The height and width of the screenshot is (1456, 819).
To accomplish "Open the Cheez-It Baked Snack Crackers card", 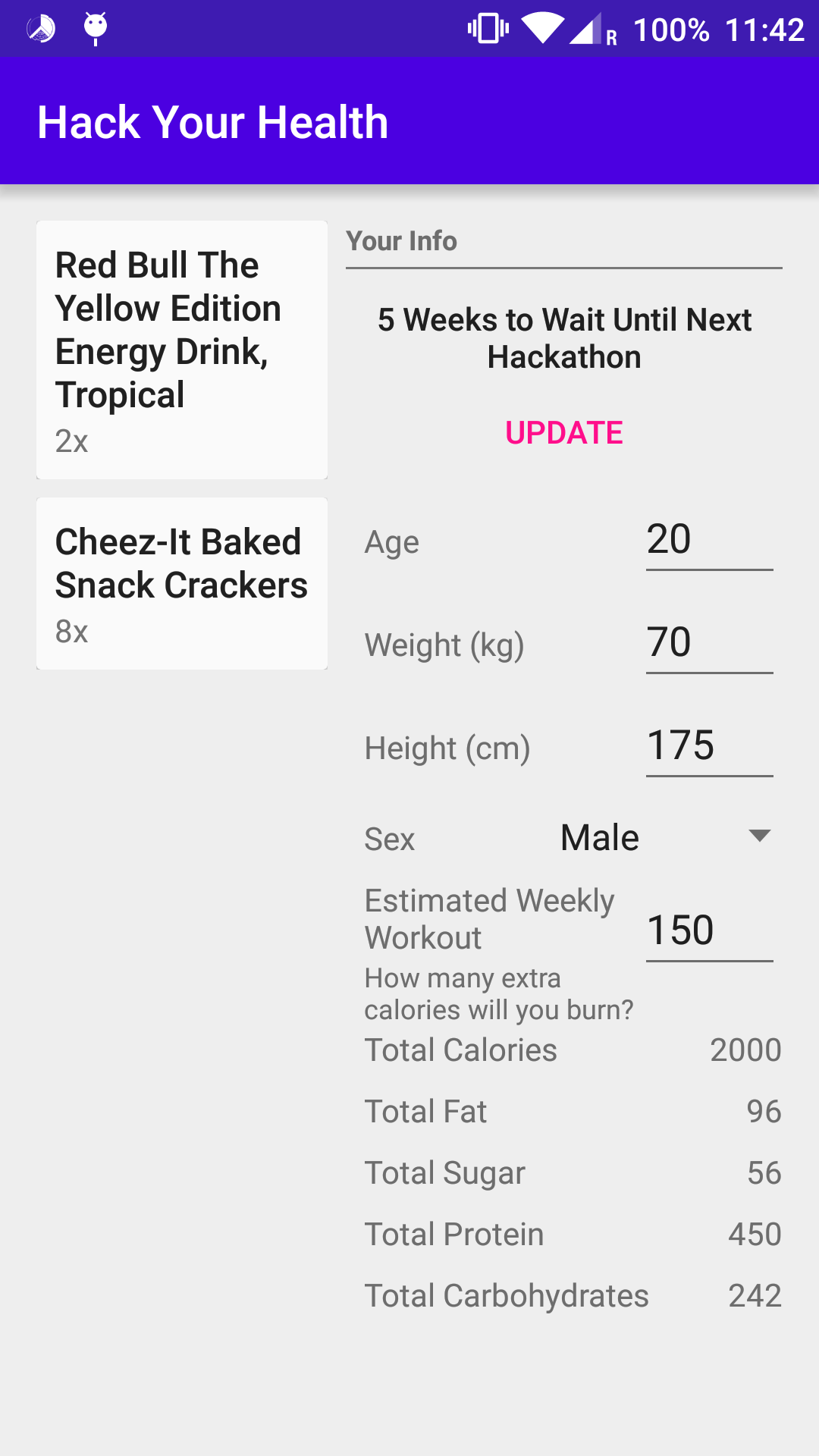I will pos(182,583).
